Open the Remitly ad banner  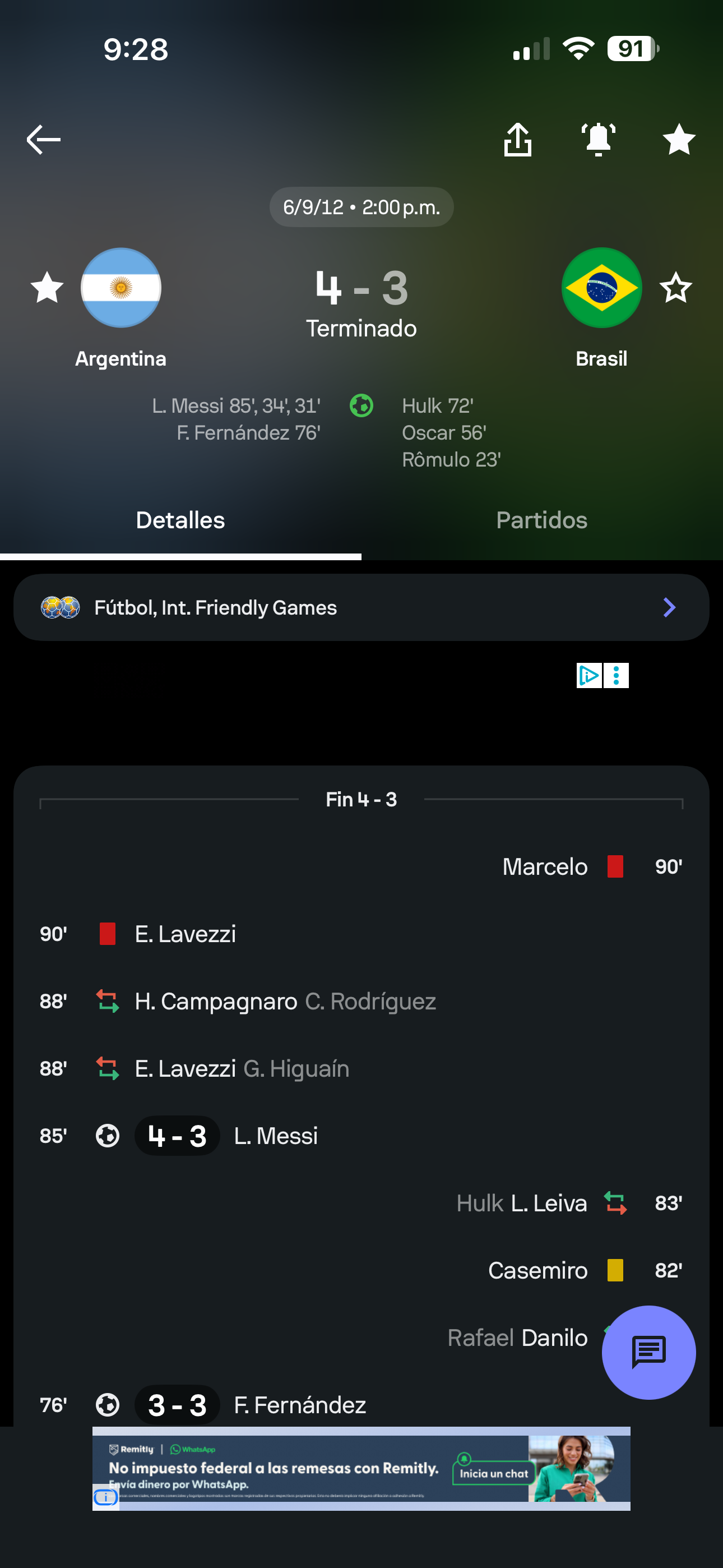274,1469
